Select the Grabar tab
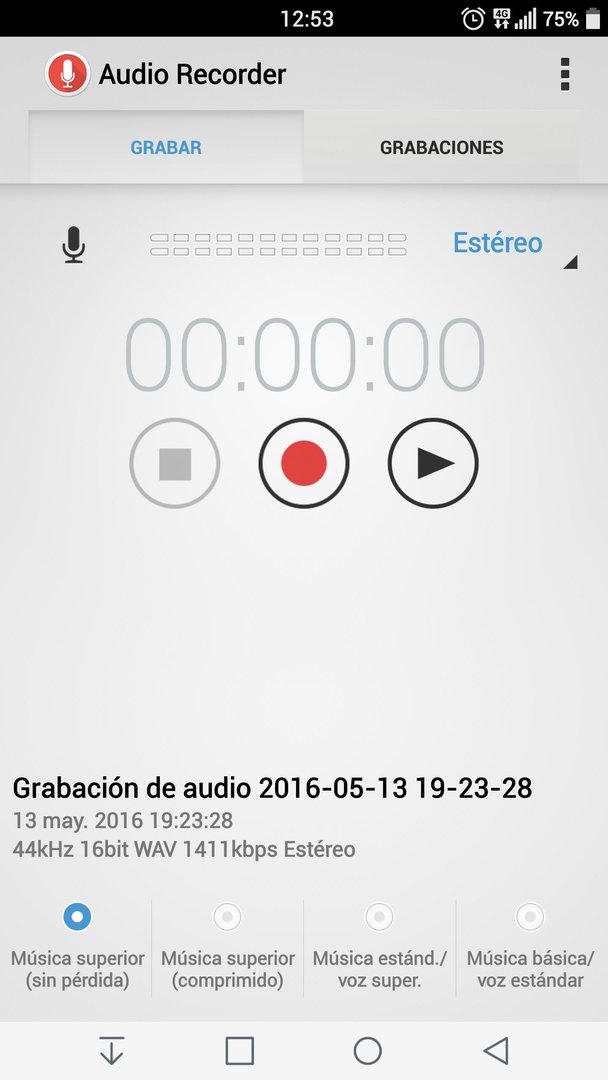Viewport: 608px width, 1080px height. tap(166, 147)
